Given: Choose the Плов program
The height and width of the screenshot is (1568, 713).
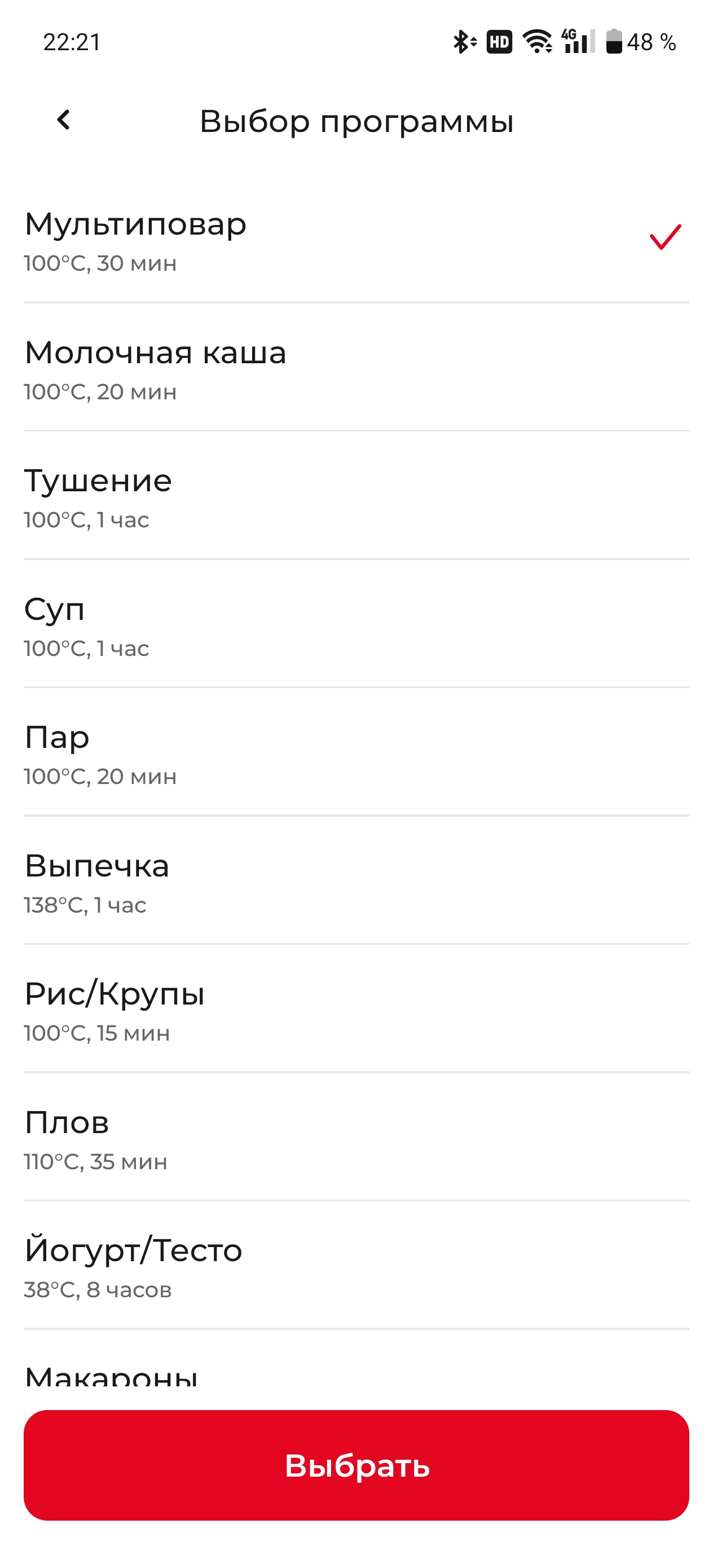Looking at the screenshot, I should pyautogui.click(x=356, y=1140).
